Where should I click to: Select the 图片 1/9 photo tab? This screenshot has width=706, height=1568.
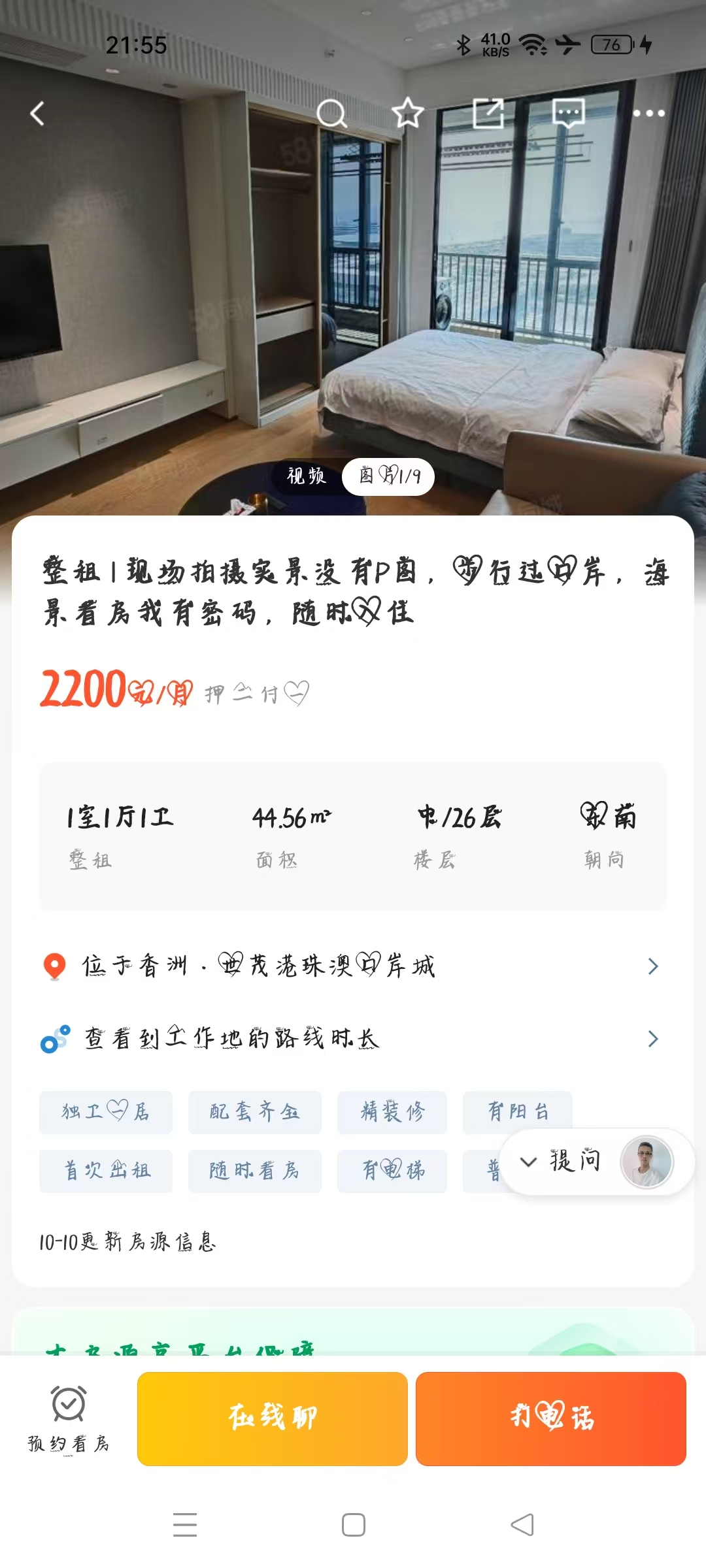[x=389, y=476]
